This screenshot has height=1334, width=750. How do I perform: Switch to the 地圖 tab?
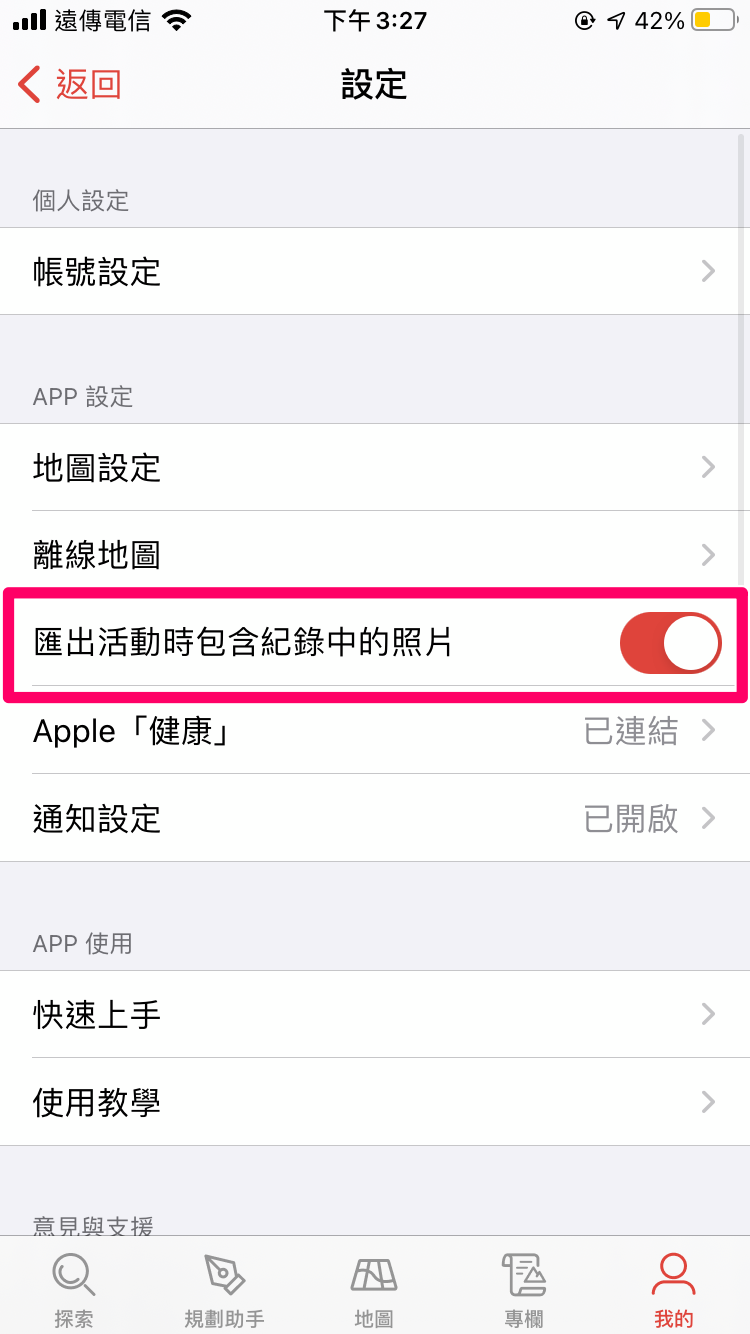tap(374, 1289)
